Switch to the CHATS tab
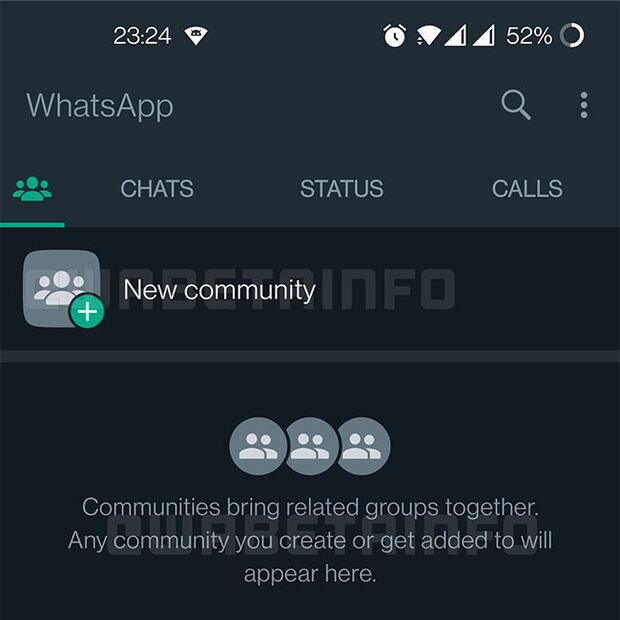The image size is (620, 620). click(157, 189)
